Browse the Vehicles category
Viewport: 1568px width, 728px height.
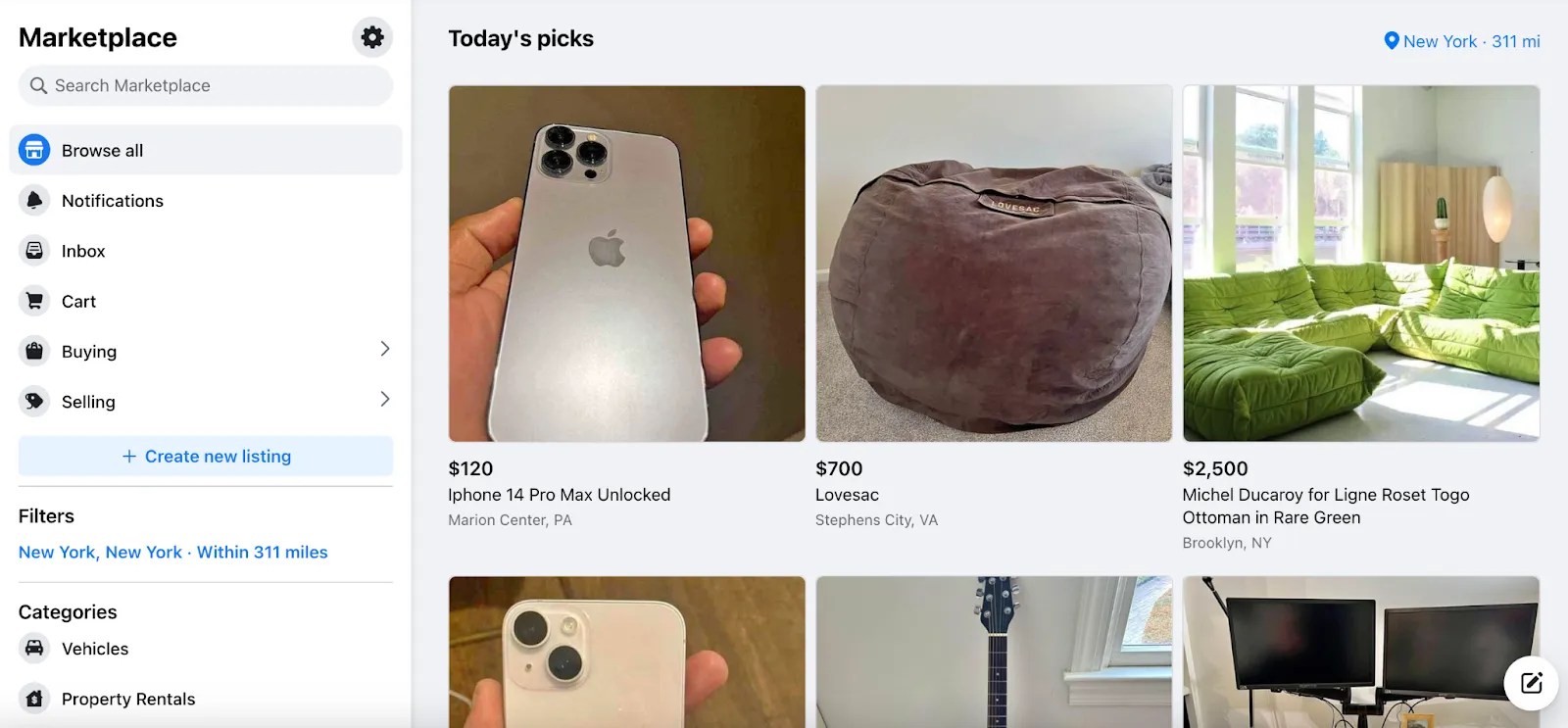click(94, 649)
